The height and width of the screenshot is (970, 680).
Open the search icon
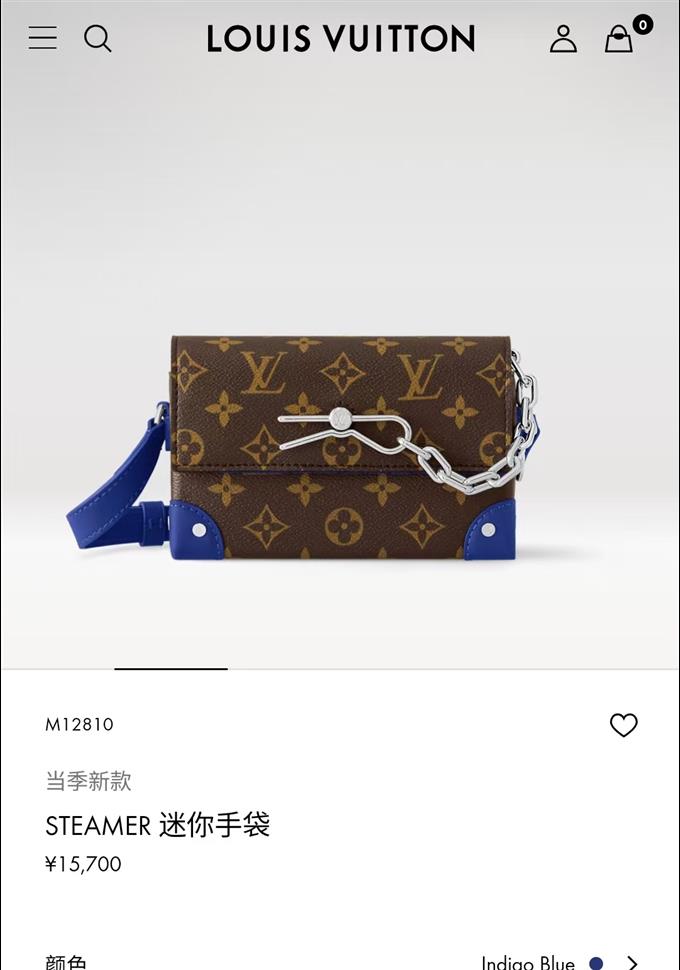[x=97, y=38]
